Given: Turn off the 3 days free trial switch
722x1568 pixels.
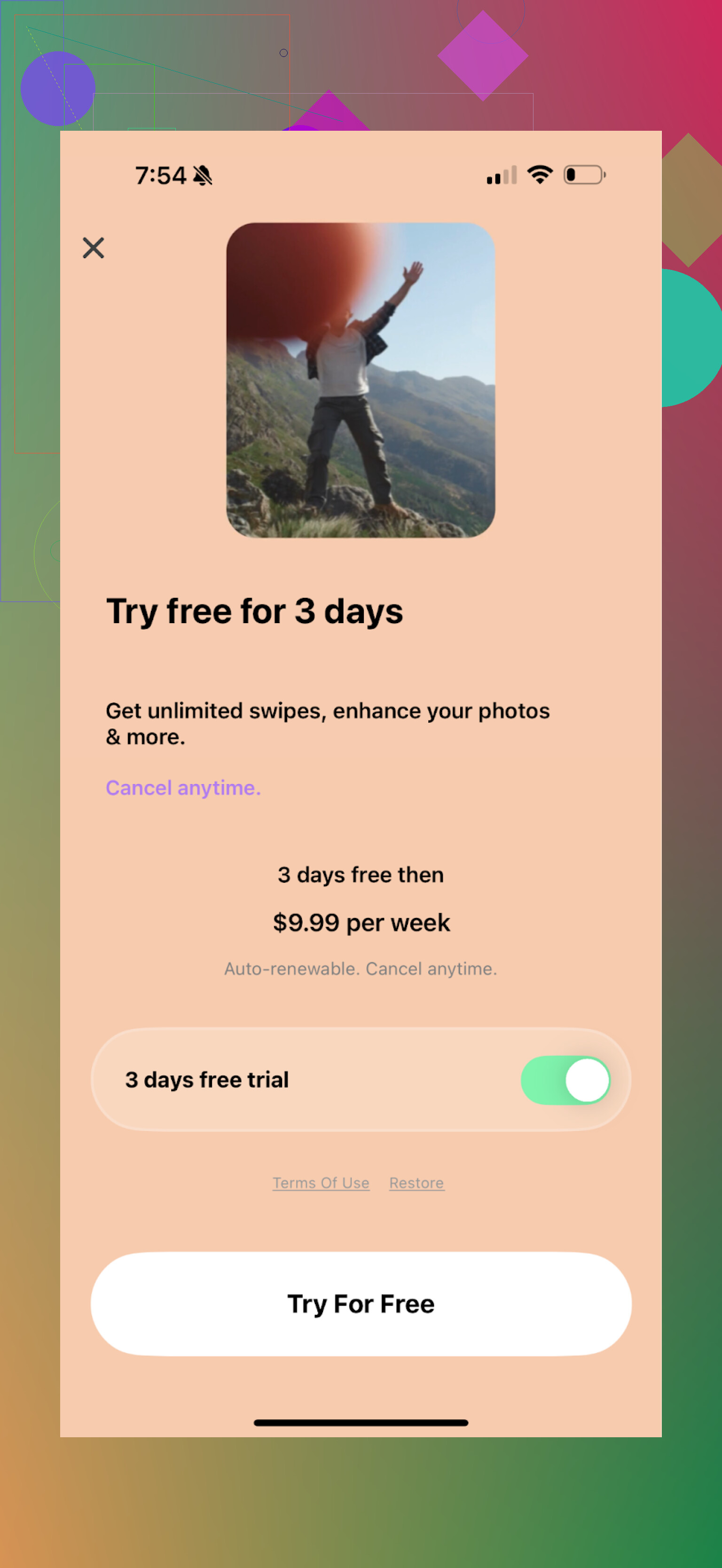Looking at the screenshot, I should point(565,1080).
